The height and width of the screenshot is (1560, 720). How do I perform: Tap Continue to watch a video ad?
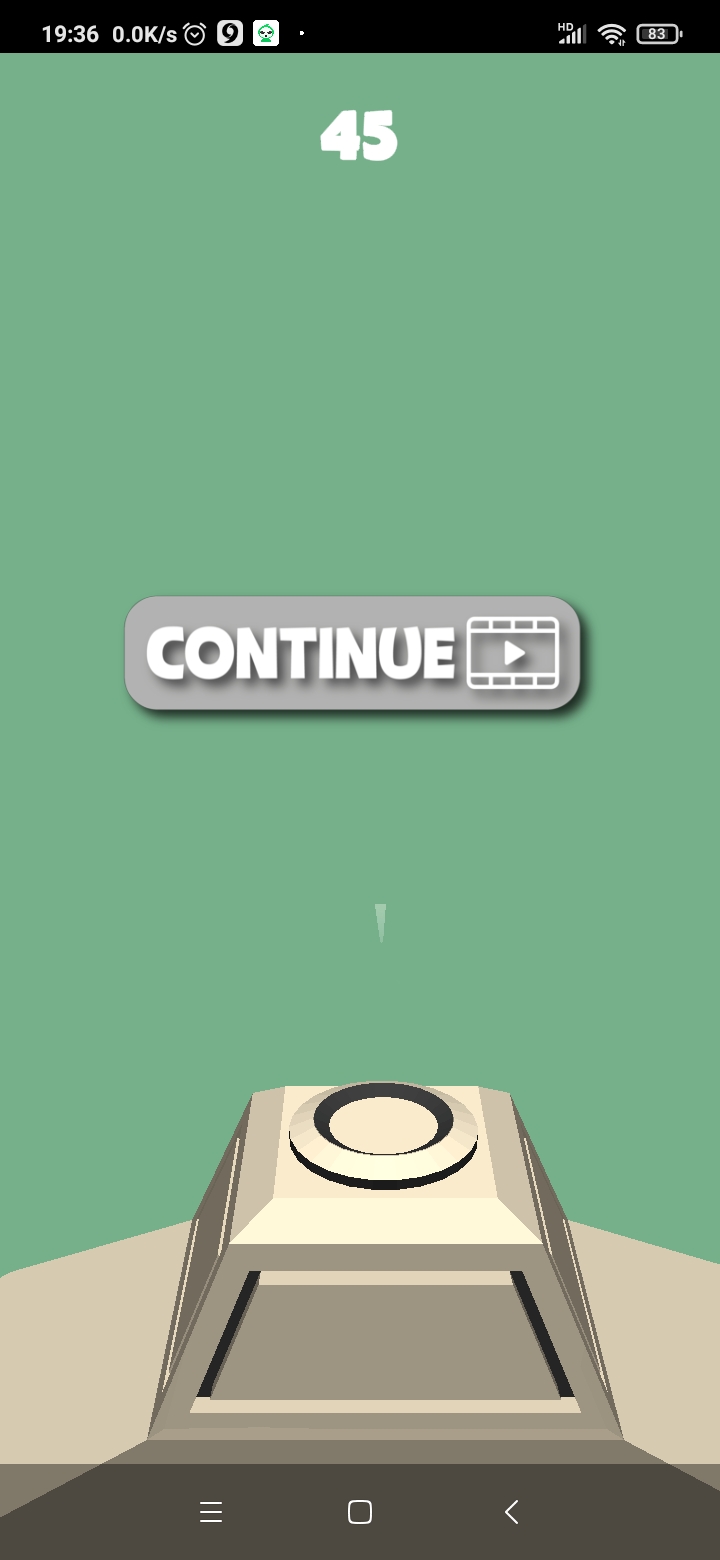coord(352,653)
